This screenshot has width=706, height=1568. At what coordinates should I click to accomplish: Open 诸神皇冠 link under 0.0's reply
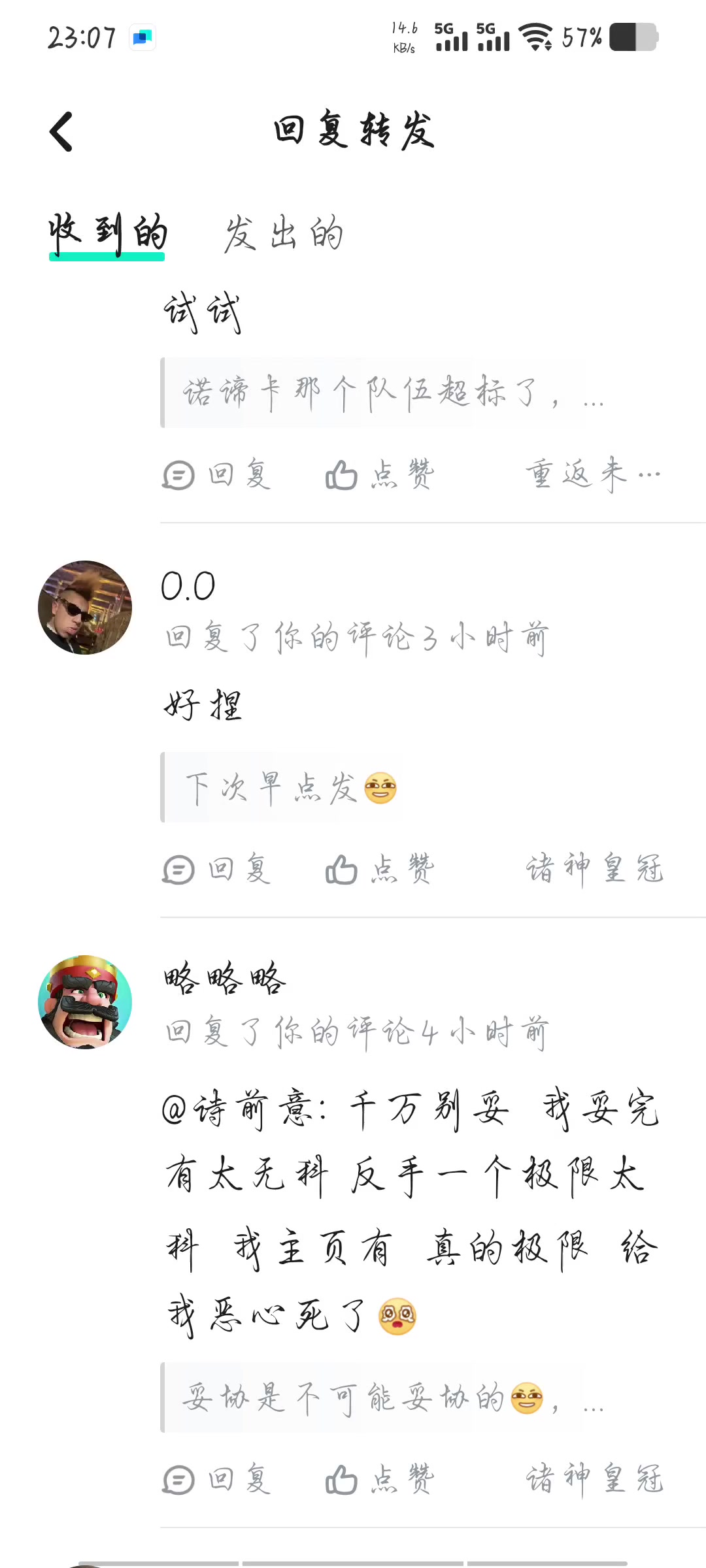594,870
